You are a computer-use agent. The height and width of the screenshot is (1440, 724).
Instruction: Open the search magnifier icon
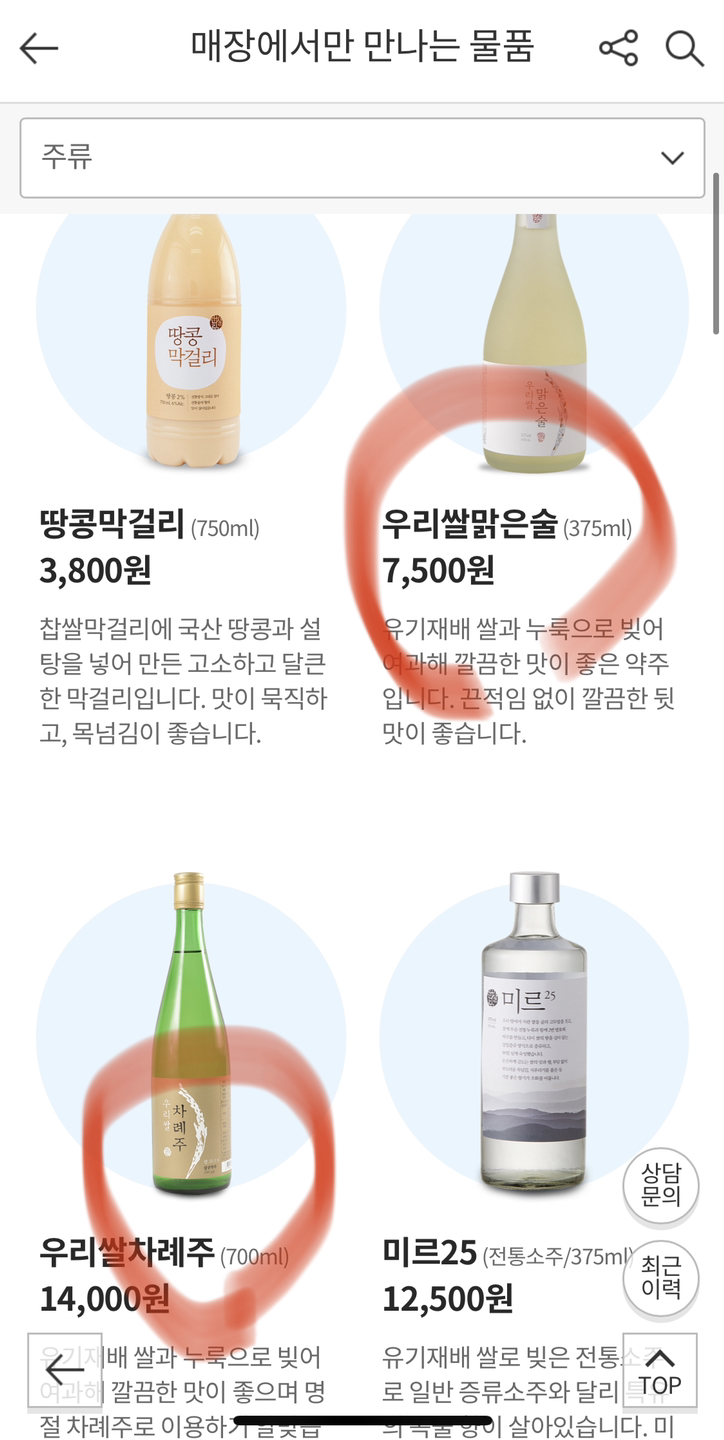[x=685, y=48]
